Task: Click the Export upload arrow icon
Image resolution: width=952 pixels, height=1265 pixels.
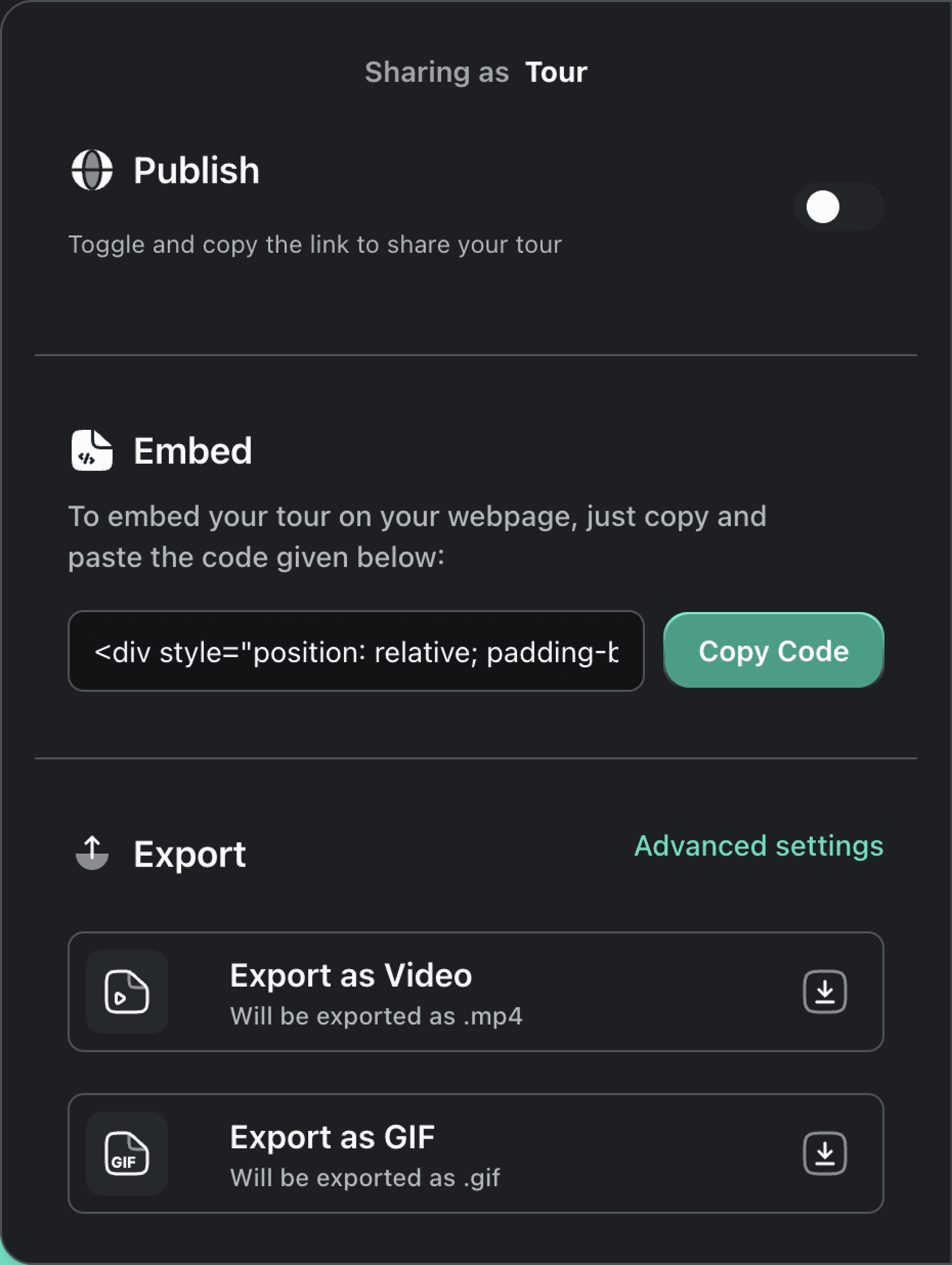Action: click(91, 854)
